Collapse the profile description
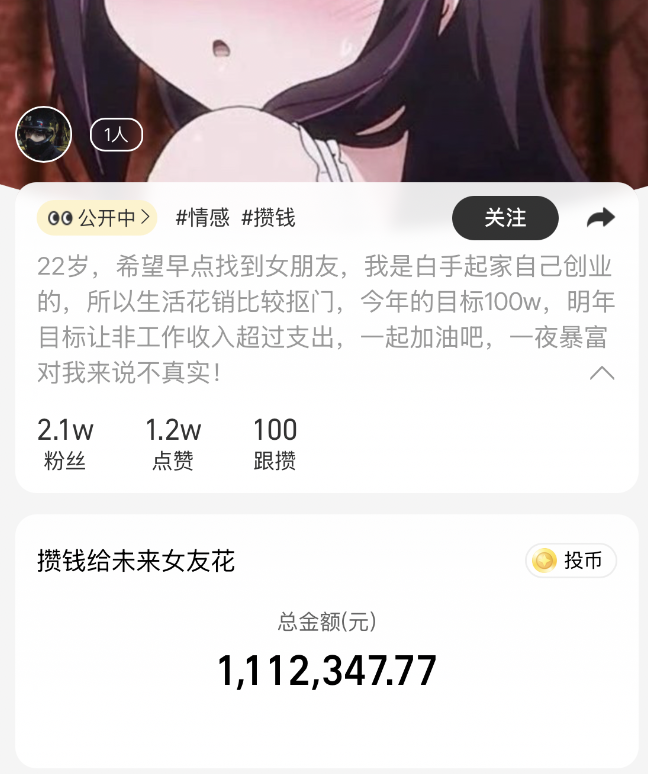648x774 pixels. point(602,373)
